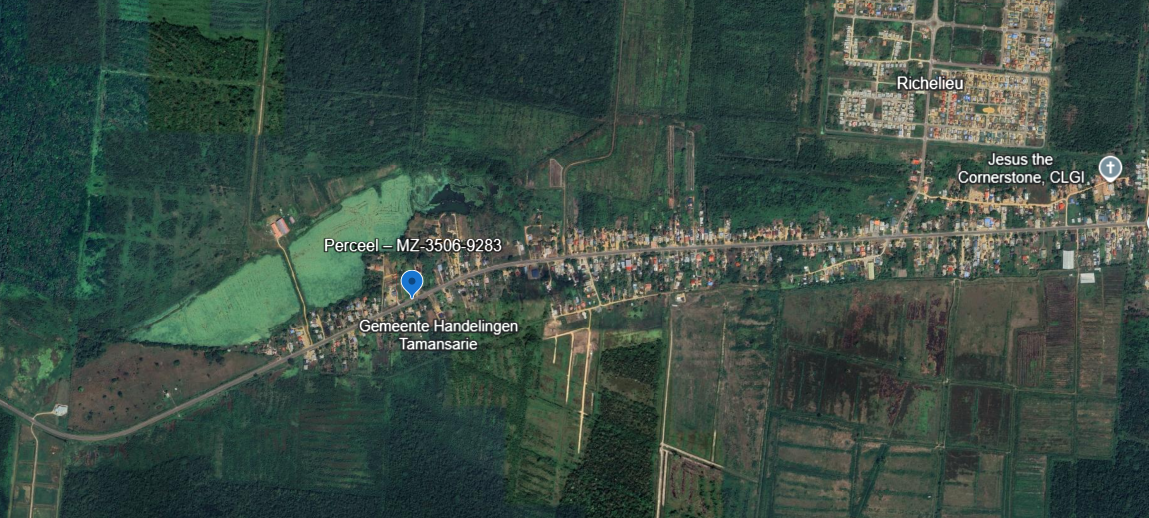The image size is (1149, 518).
Task: Select the Gemeente Handelingen Tamansarie place label
Action: [425, 335]
